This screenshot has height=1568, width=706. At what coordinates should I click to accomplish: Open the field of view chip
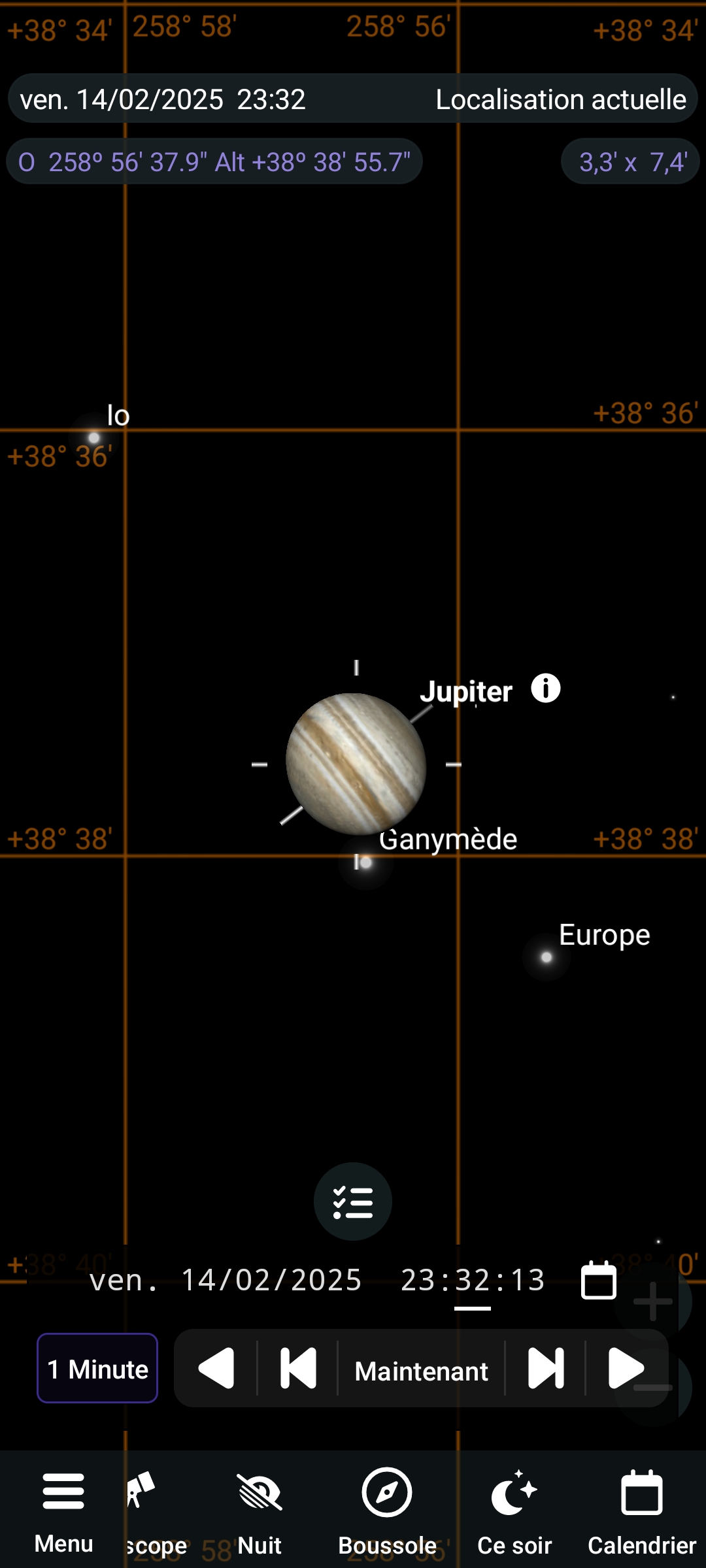630,161
